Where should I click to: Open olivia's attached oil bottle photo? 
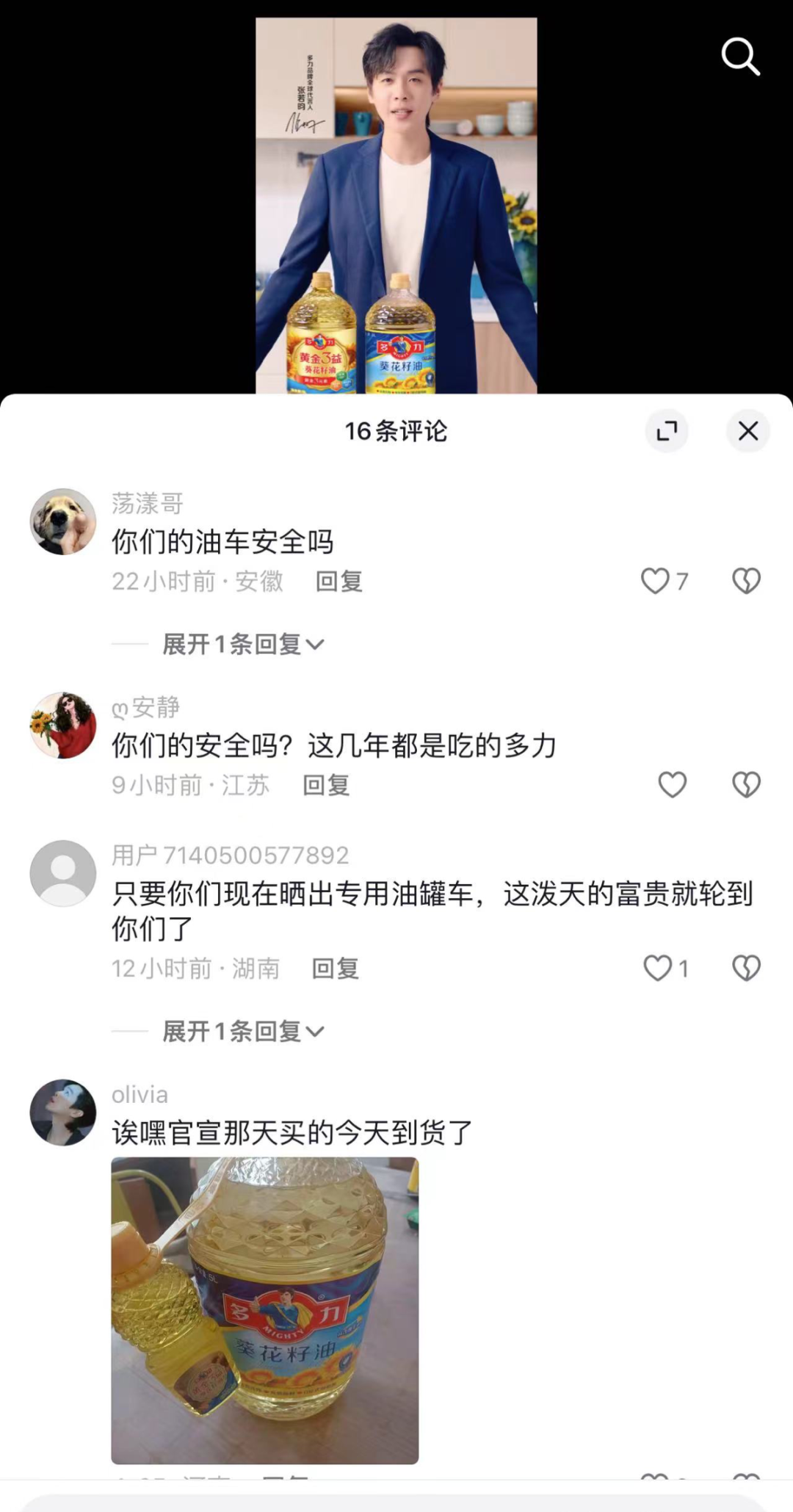264,1310
